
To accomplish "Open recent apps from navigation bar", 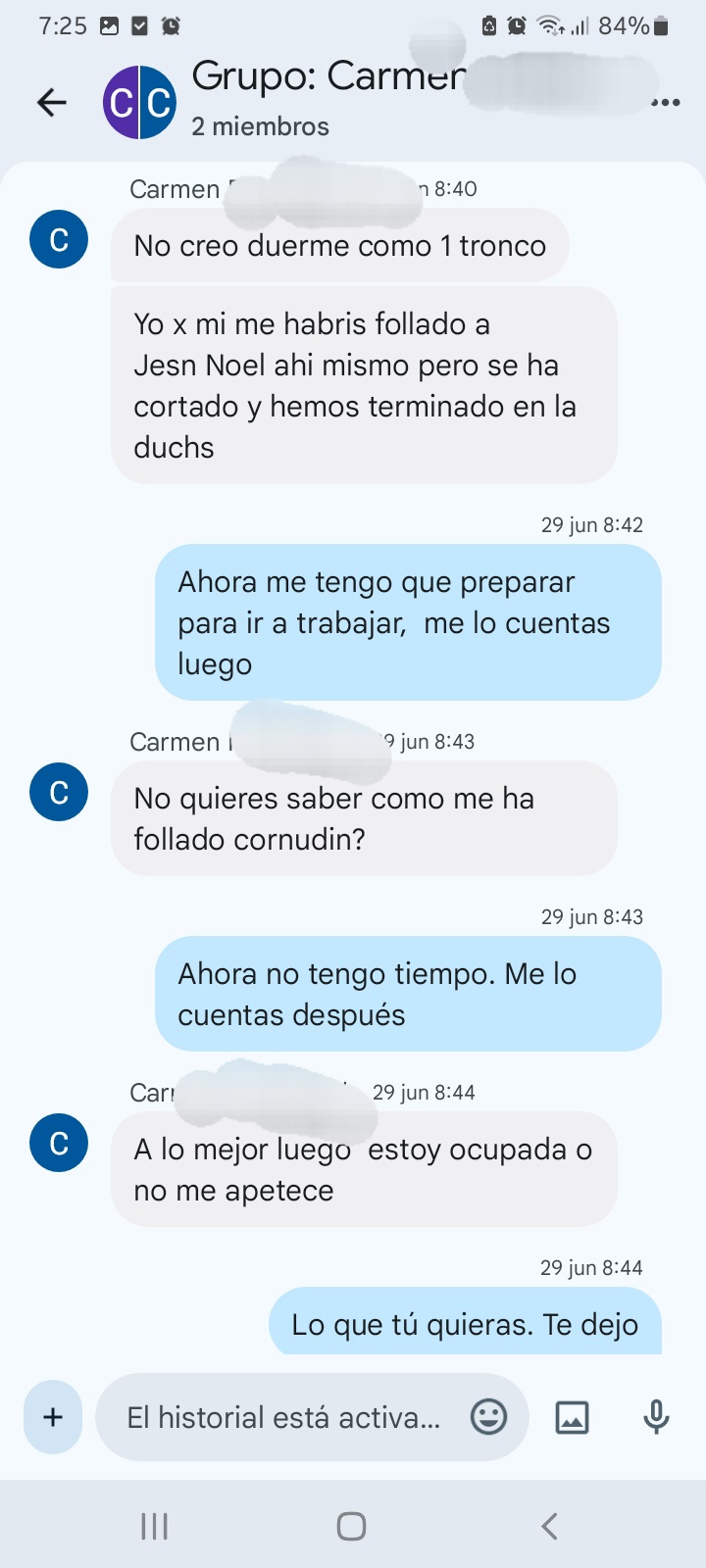I will [x=154, y=1526].
